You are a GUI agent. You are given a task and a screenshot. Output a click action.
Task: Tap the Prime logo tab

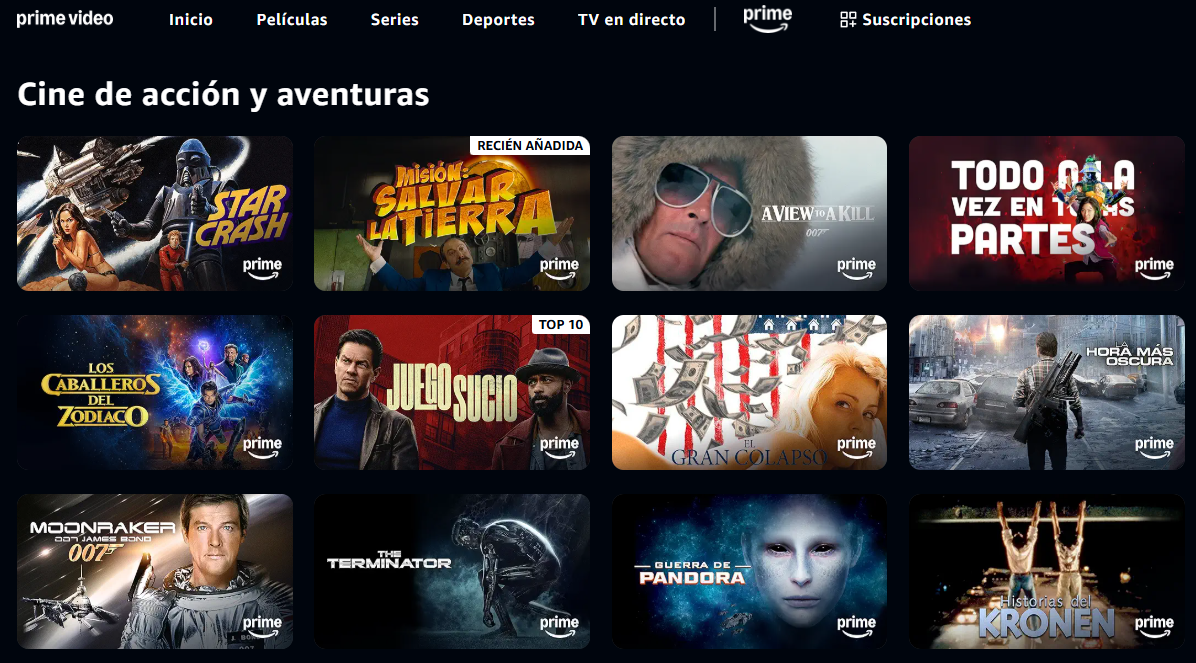click(x=767, y=18)
